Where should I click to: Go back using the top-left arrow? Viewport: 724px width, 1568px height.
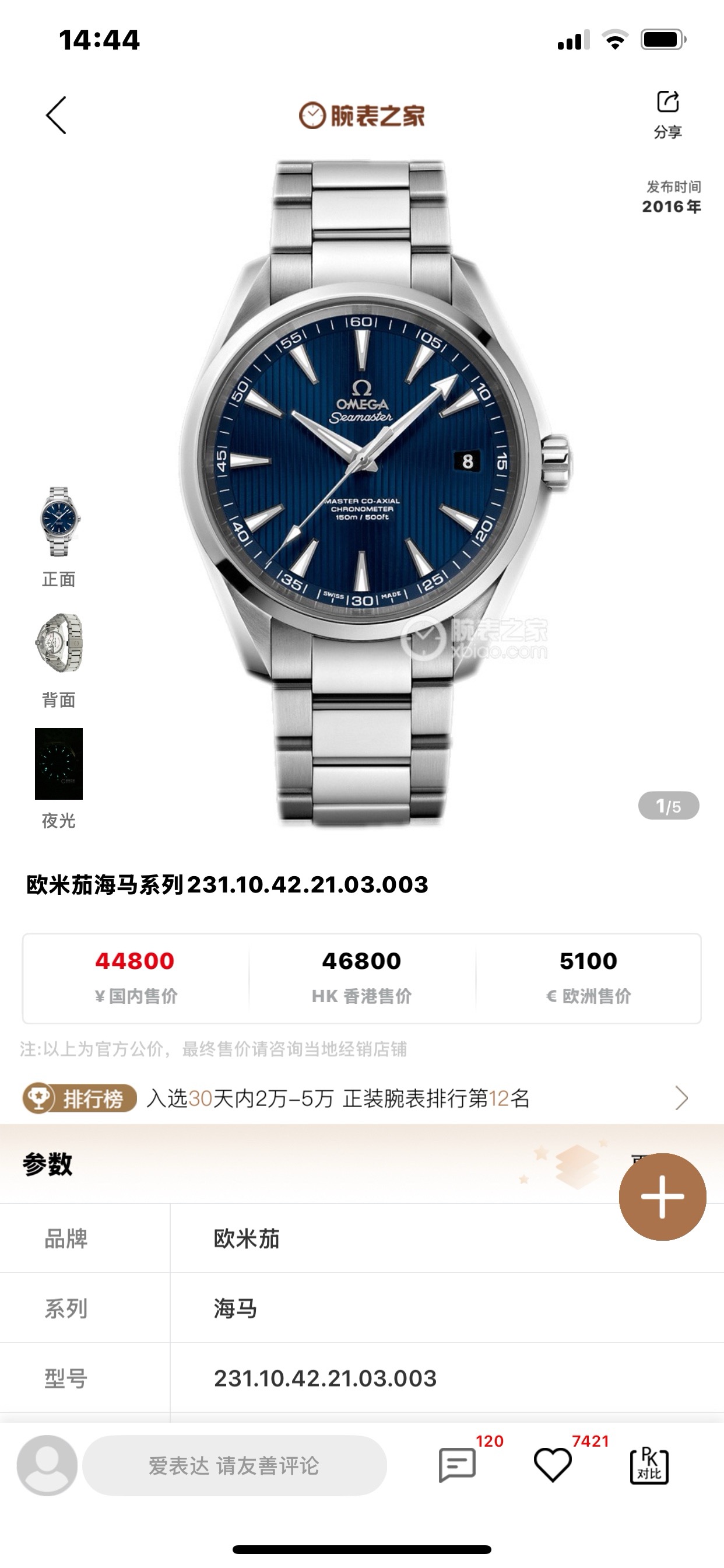(x=56, y=115)
